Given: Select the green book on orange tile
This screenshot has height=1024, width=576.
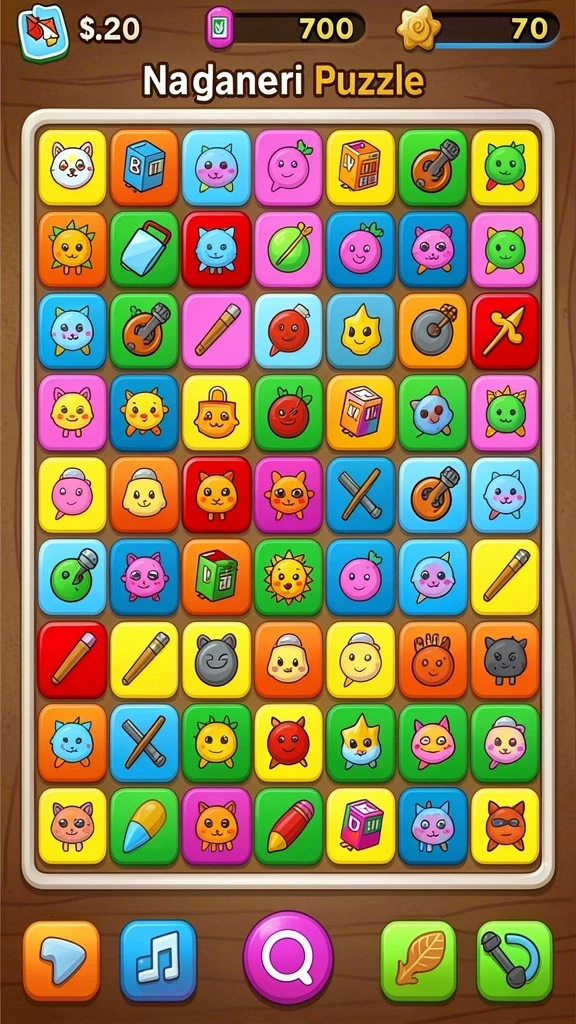Looking at the screenshot, I should 216,577.
